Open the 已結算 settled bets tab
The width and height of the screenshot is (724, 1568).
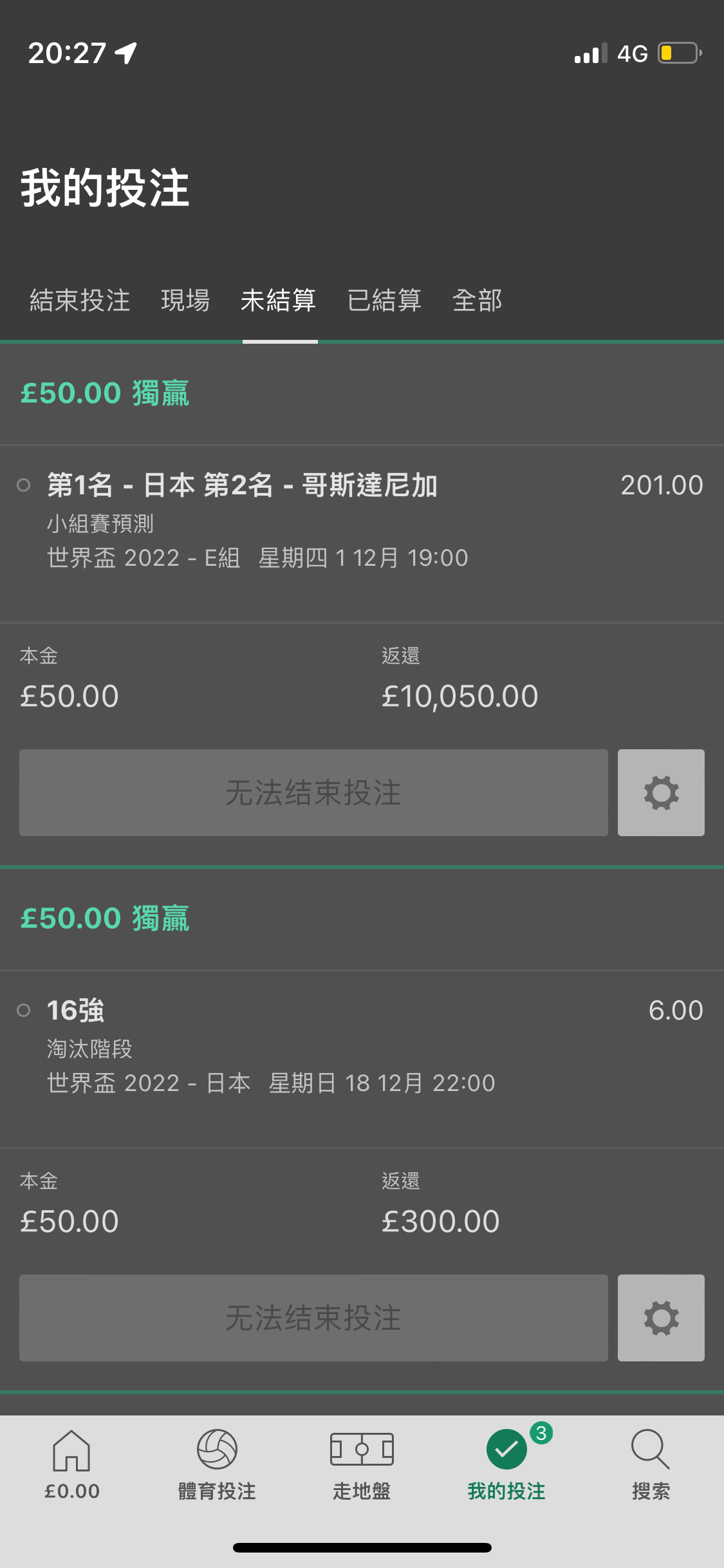point(383,300)
